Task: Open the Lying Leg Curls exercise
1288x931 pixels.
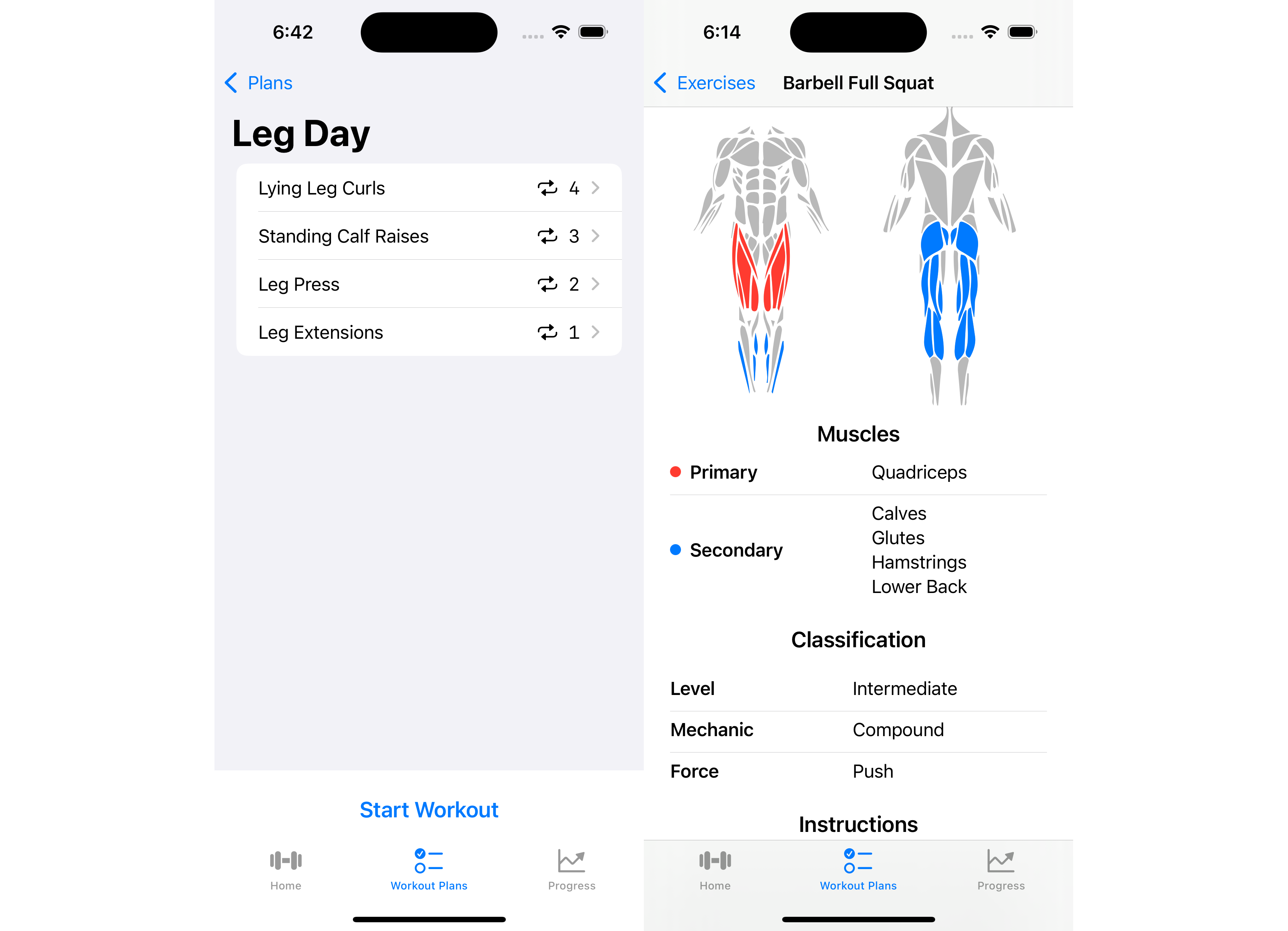Action: (x=429, y=188)
